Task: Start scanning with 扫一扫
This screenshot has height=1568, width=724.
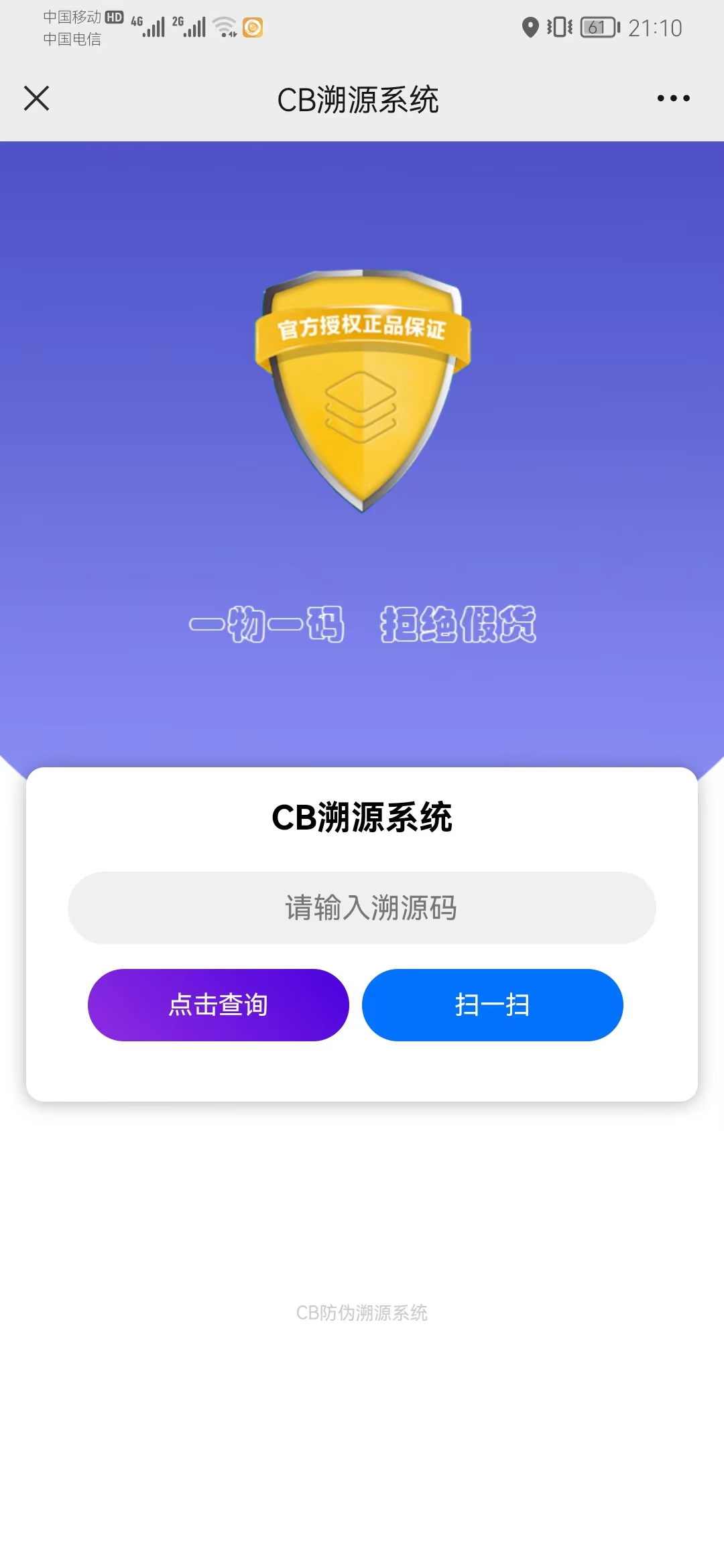Action: pos(493,1004)
